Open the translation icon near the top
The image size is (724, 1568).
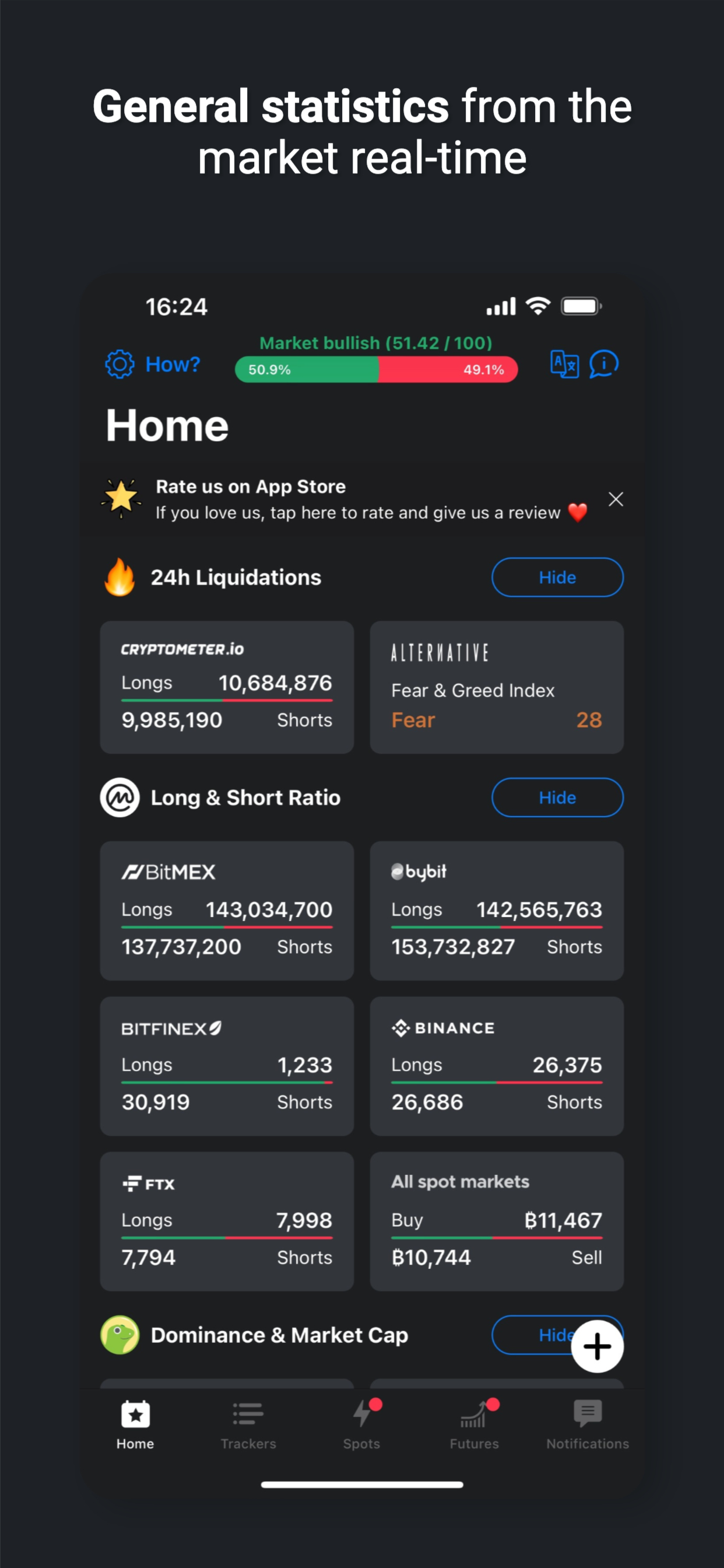click(565, 363)
